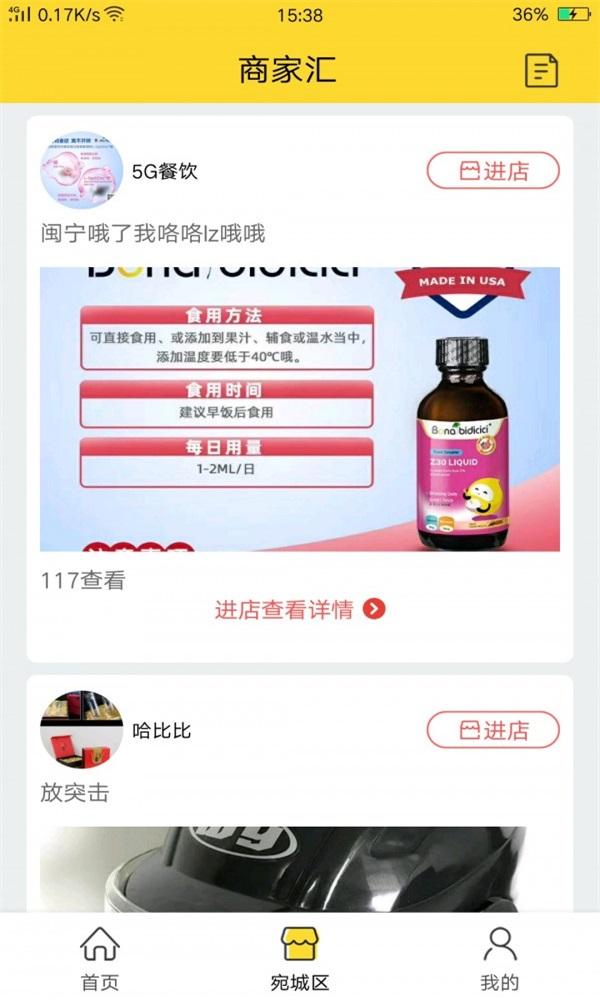Open the document list icon in header
The height and width of the screenshot is (1000, 600).
541,70
